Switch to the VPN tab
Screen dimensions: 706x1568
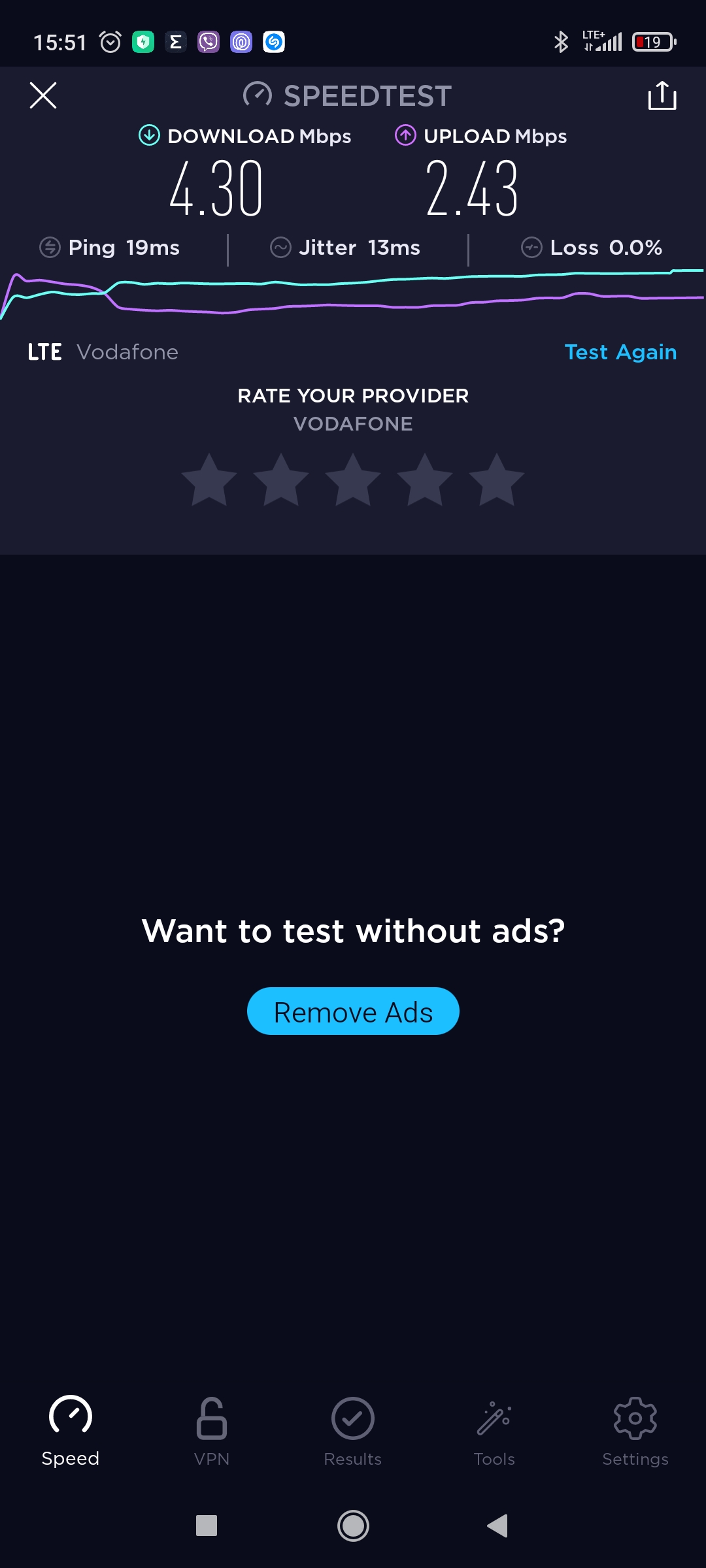(x=212, y=1431)
